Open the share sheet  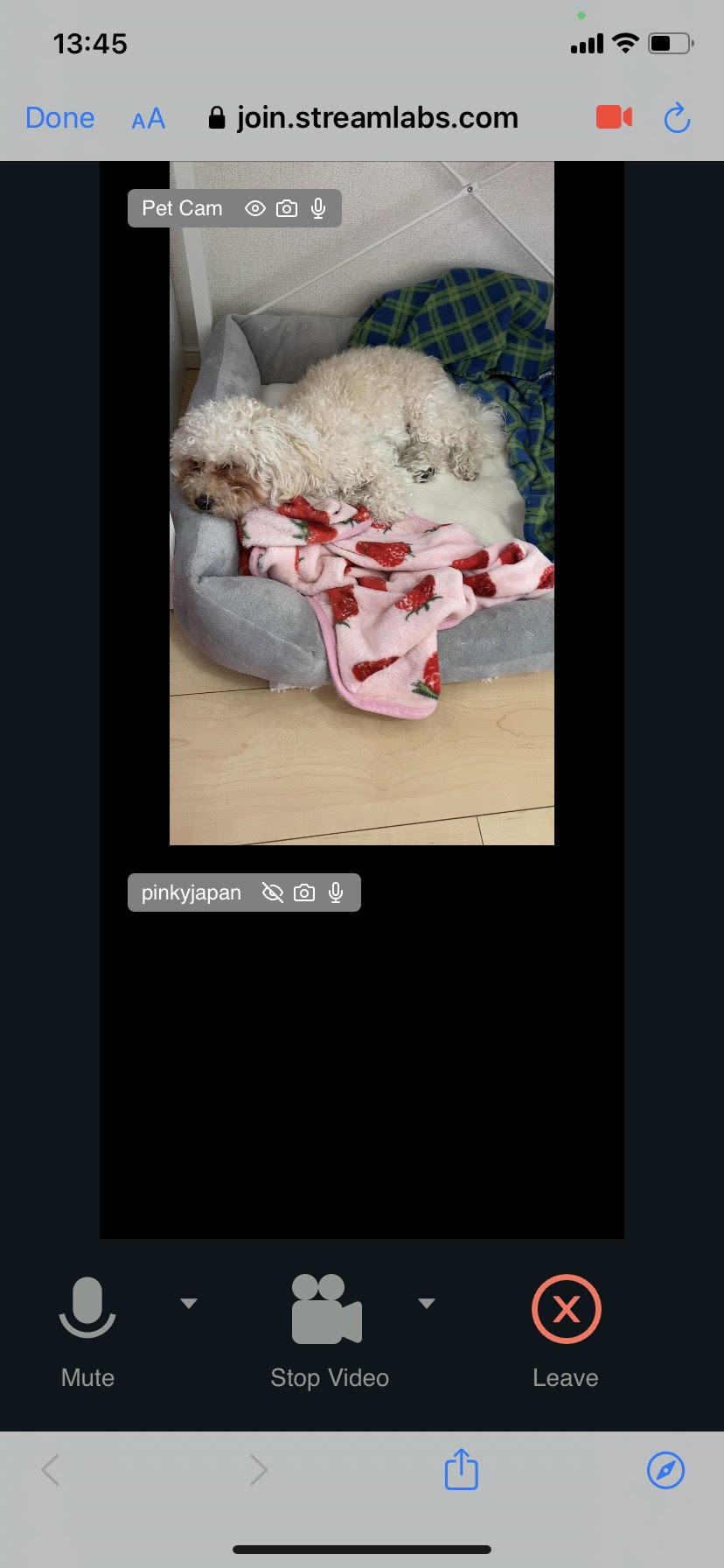pos(462,1468)
